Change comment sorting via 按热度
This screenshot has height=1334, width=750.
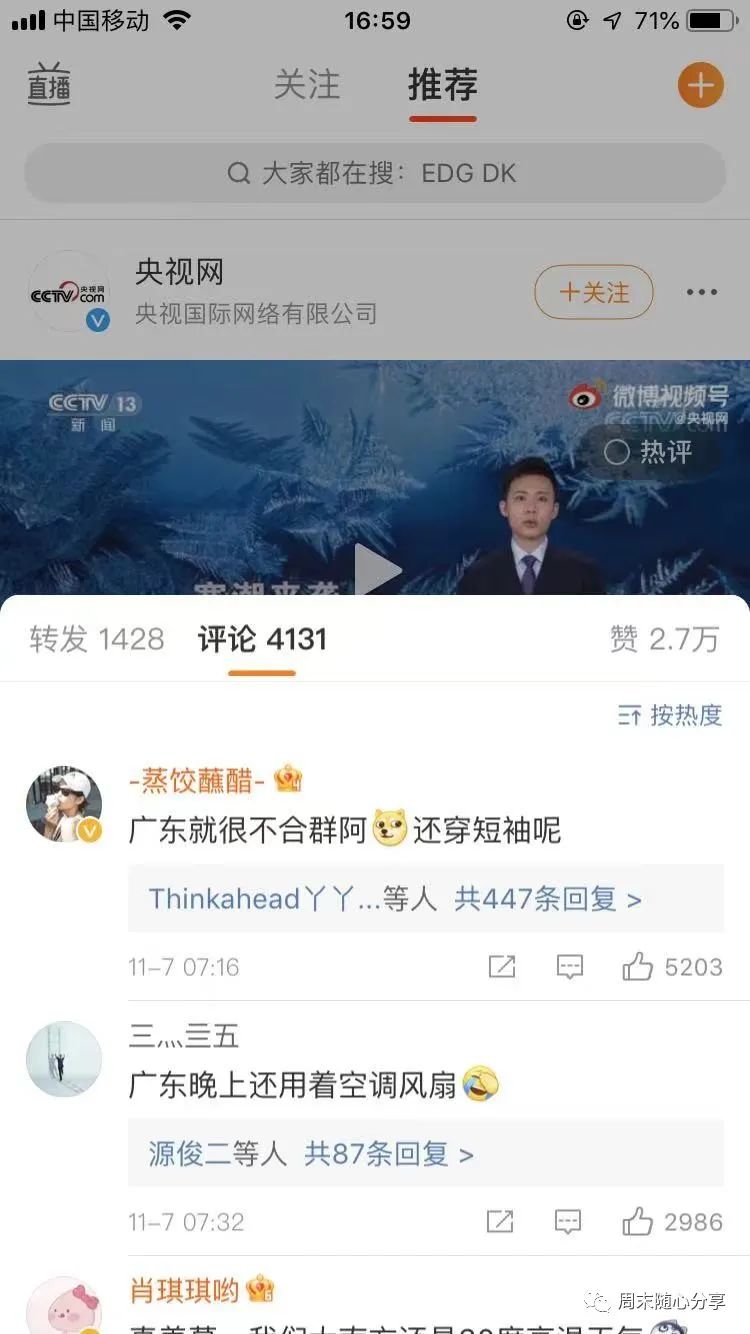tap(670, 715)
